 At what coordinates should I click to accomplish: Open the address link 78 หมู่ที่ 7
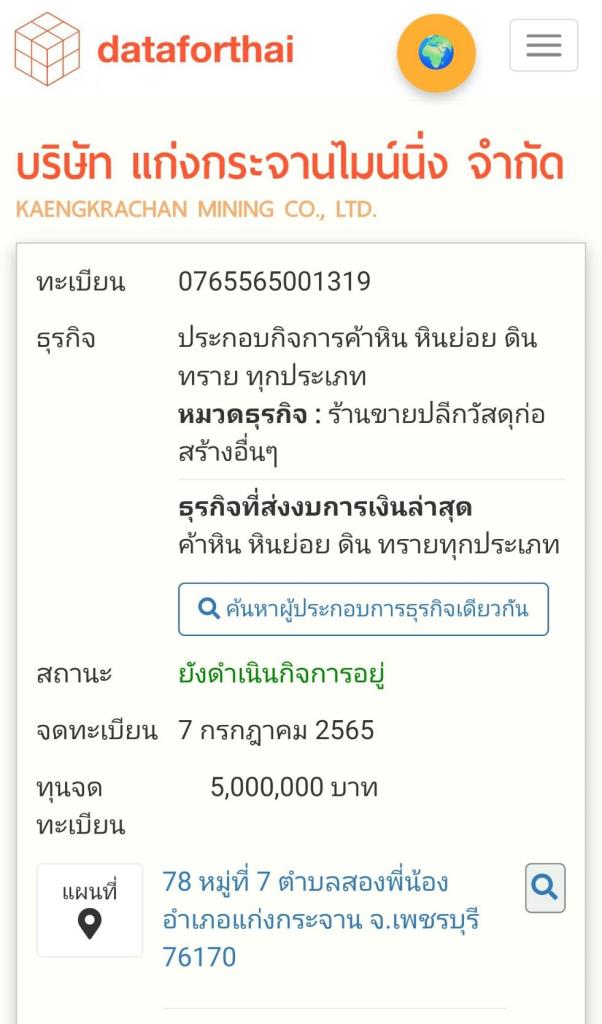[x=321, y=920]
